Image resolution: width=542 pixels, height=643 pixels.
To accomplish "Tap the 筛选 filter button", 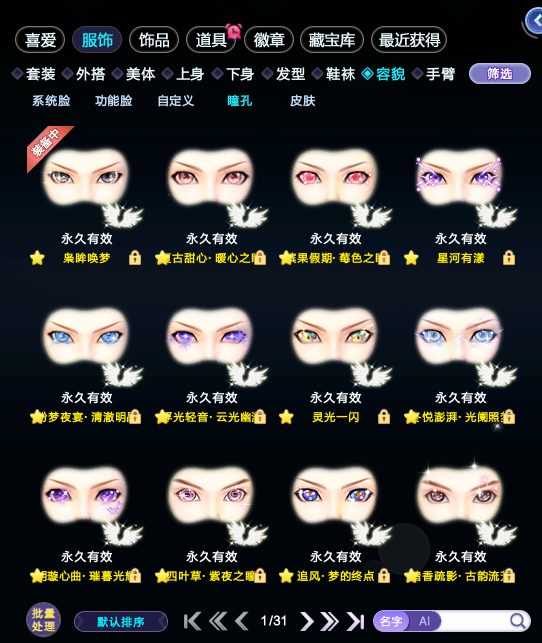I will [500, 74].
